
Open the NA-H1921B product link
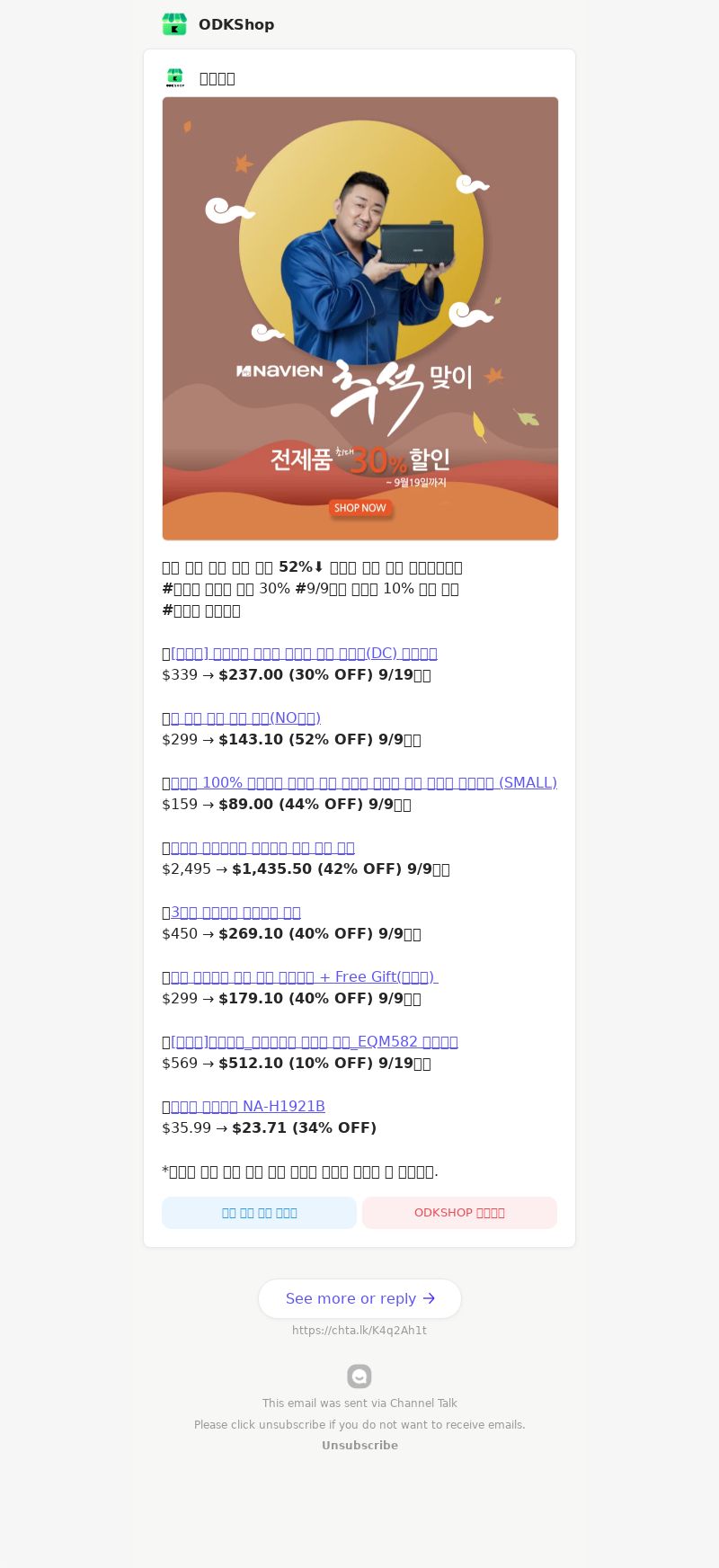point(248,1107)
